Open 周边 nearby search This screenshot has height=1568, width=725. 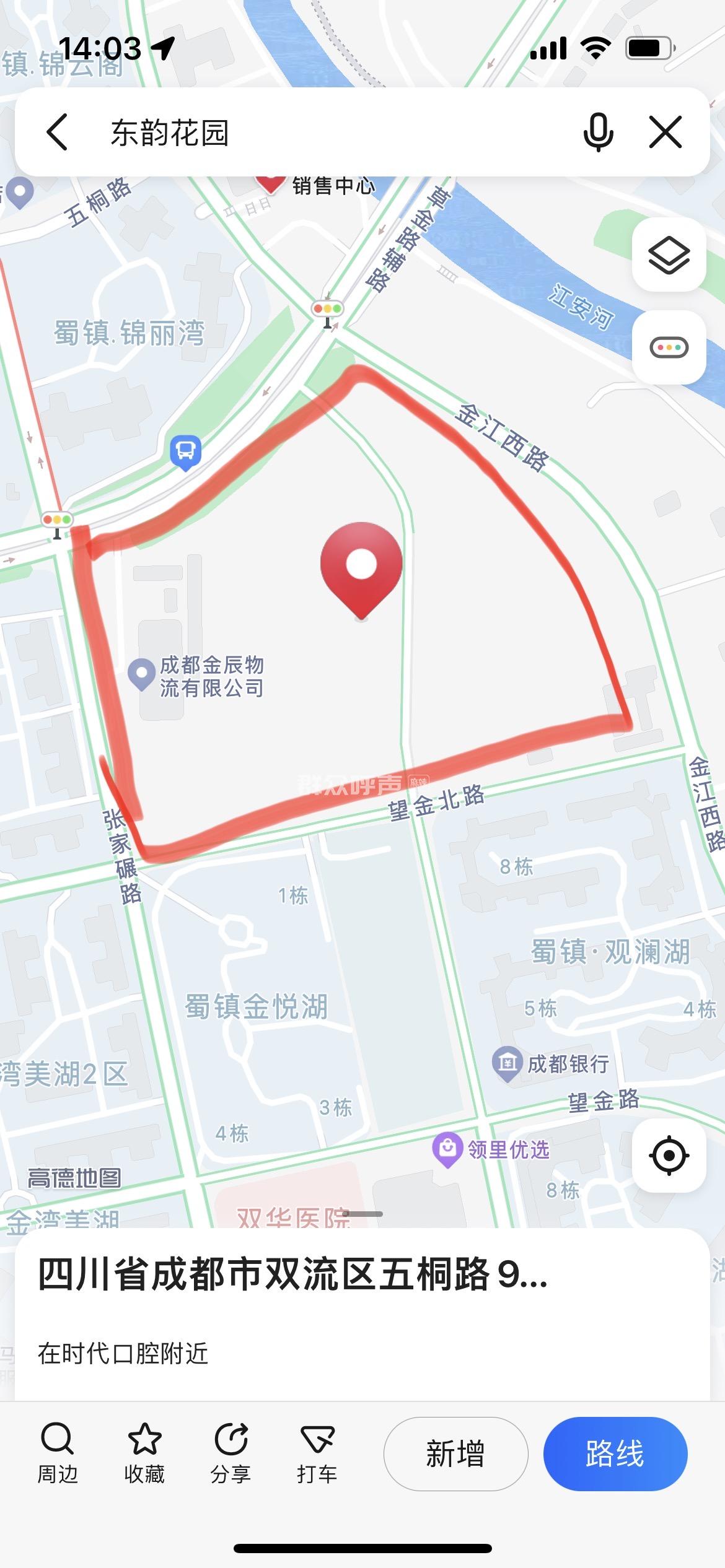pyautogui.click(x=58, y=1453)
